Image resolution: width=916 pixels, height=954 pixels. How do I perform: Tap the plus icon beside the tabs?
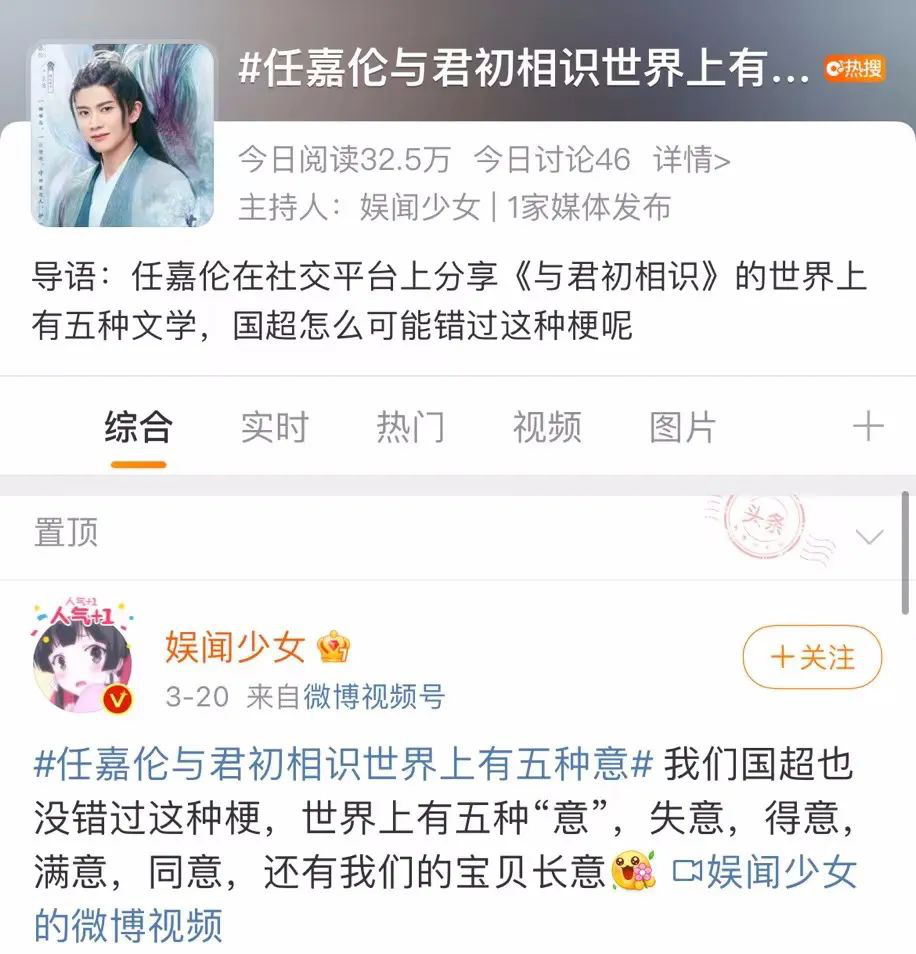pyautogui.click(x=867, y=427)
